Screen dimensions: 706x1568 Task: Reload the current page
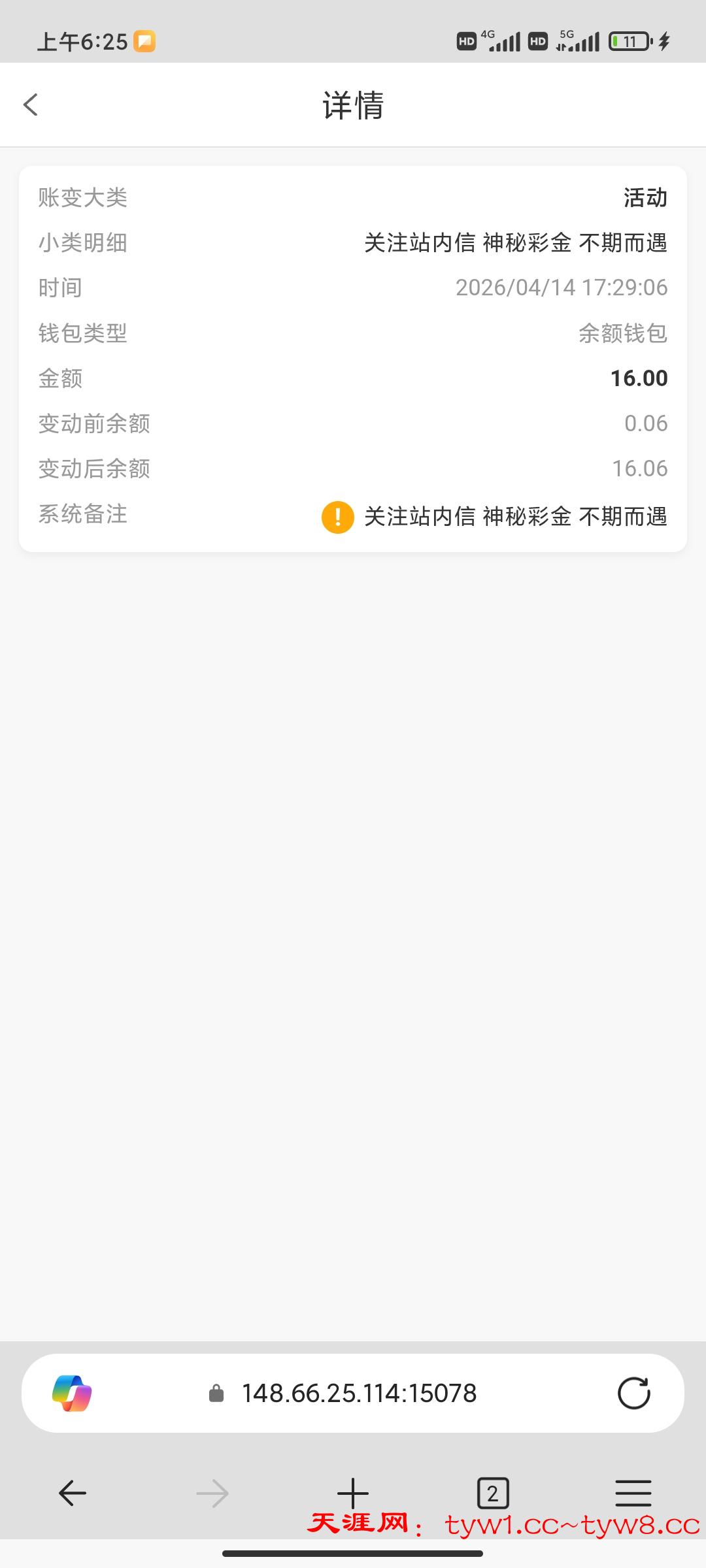tap(633, 1394)
